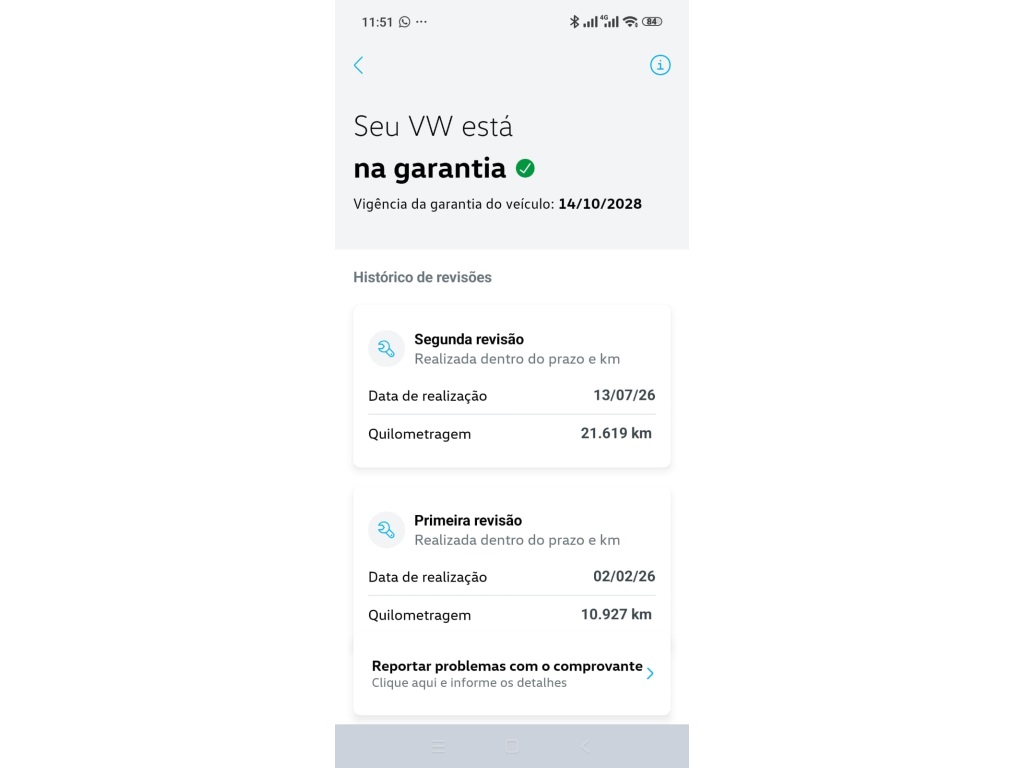Image resolution: width=1024 pixels, height=768 pixels.
Task: Tap the system home button
Action: pyautogui.click(x=512, y=746)
